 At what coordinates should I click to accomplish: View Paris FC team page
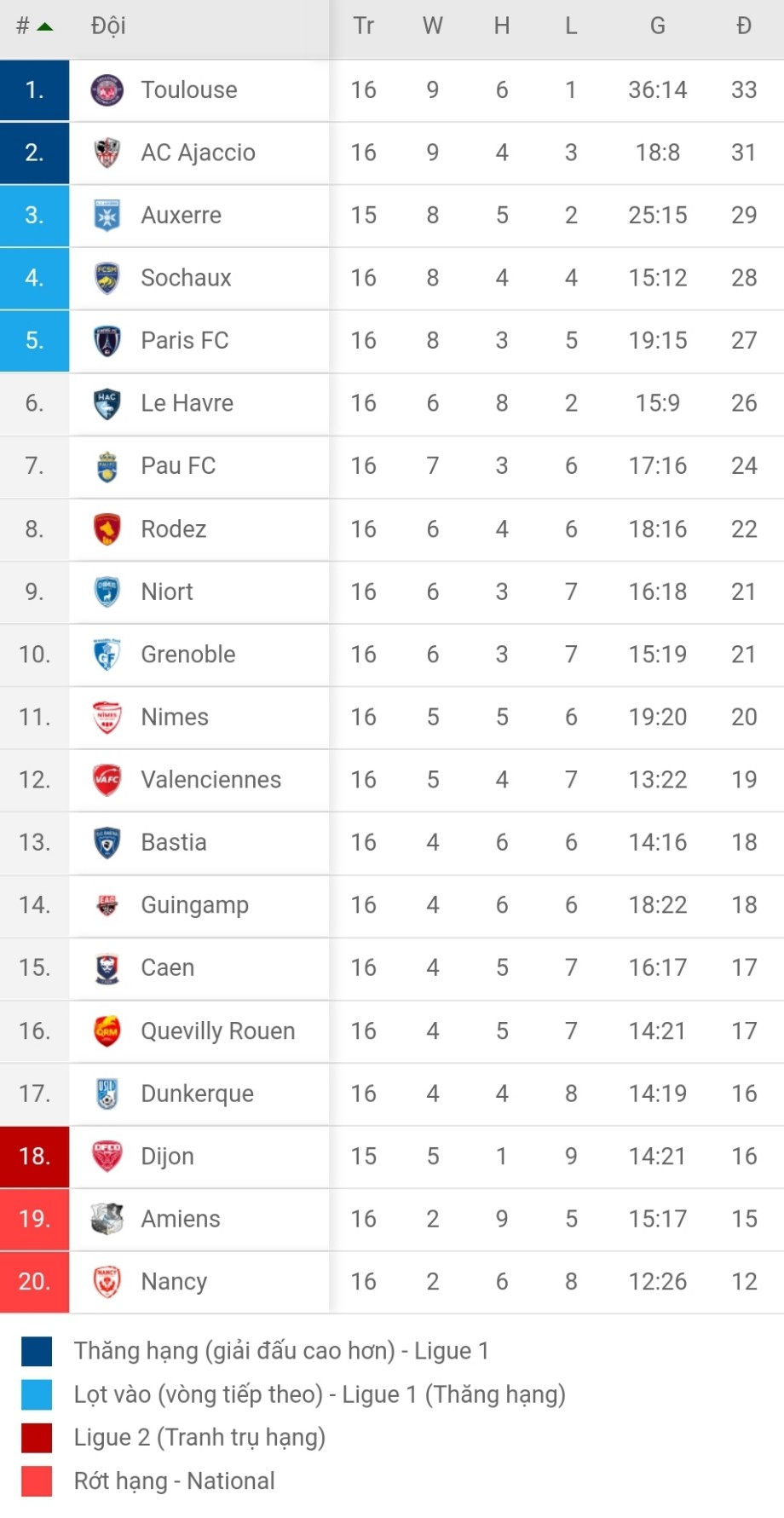184,341
